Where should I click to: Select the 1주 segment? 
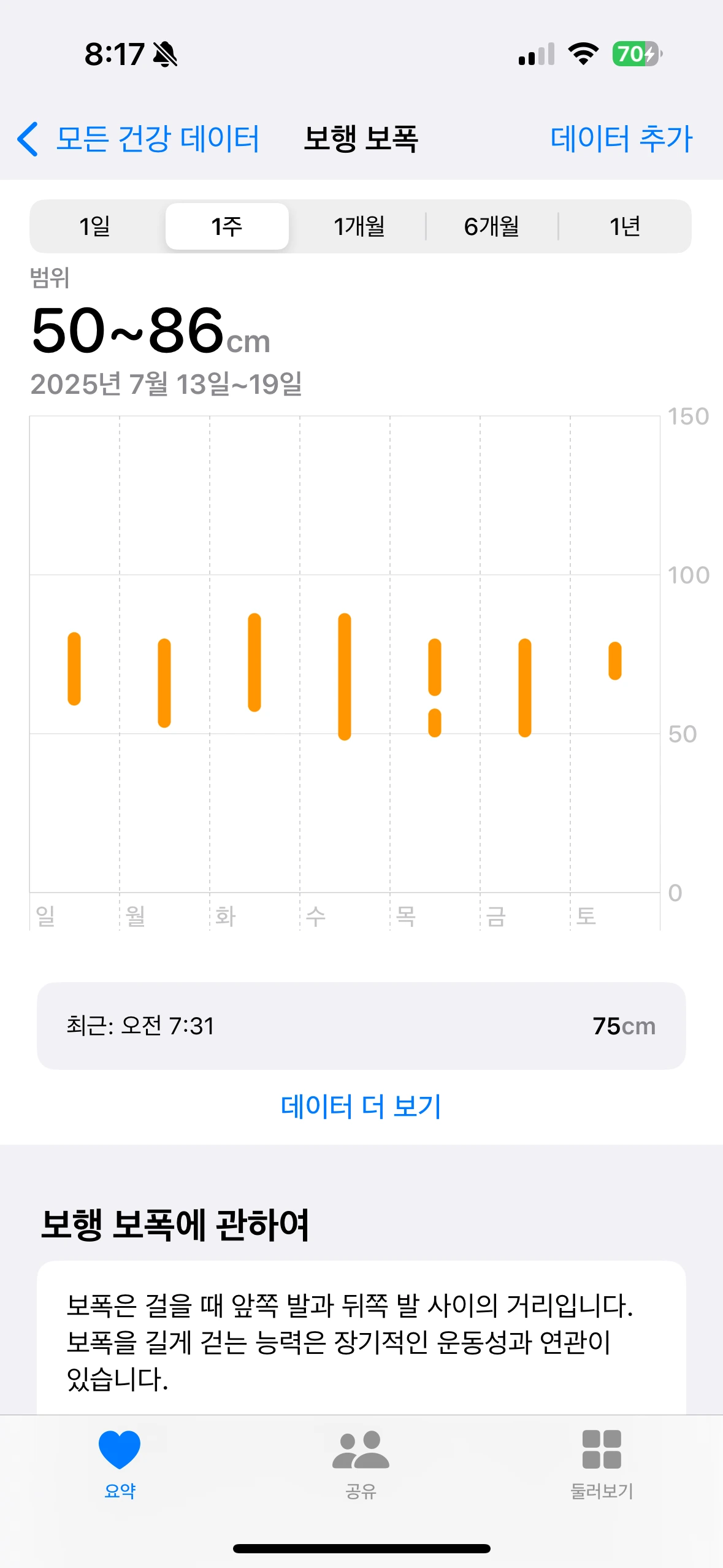[x=227, y=226]
